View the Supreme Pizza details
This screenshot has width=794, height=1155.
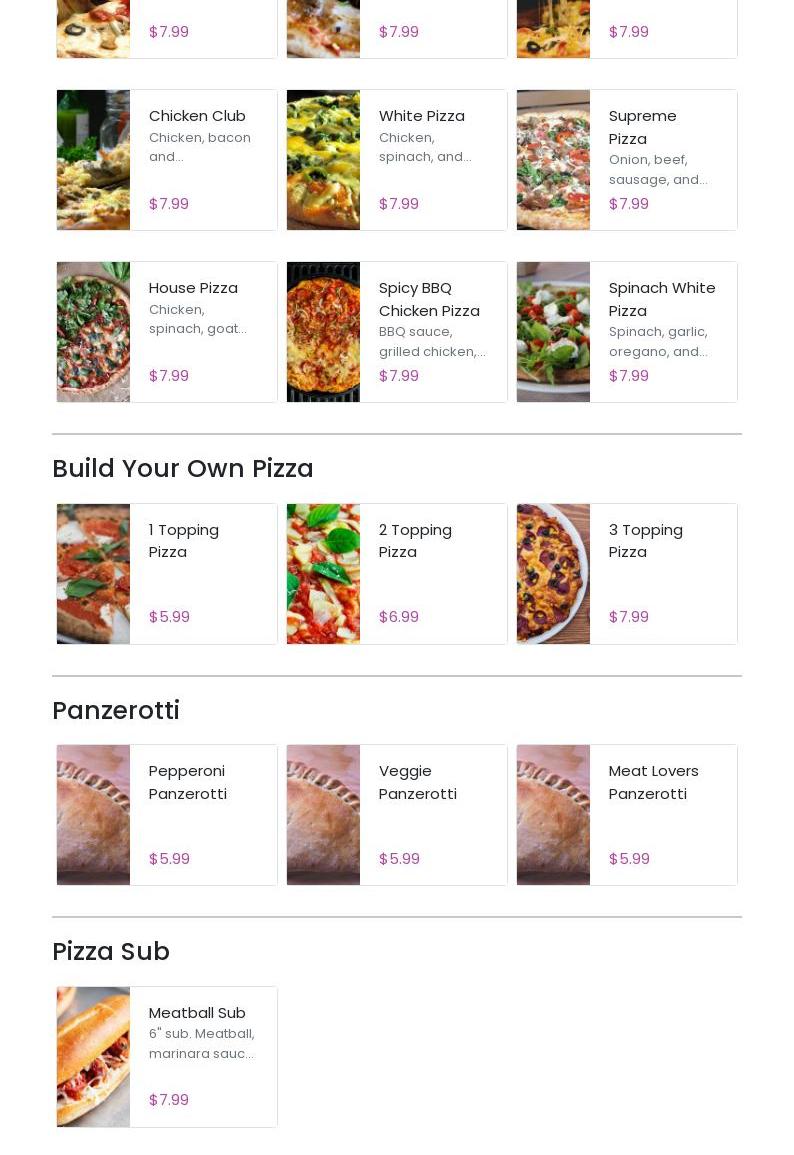point(627,160)
